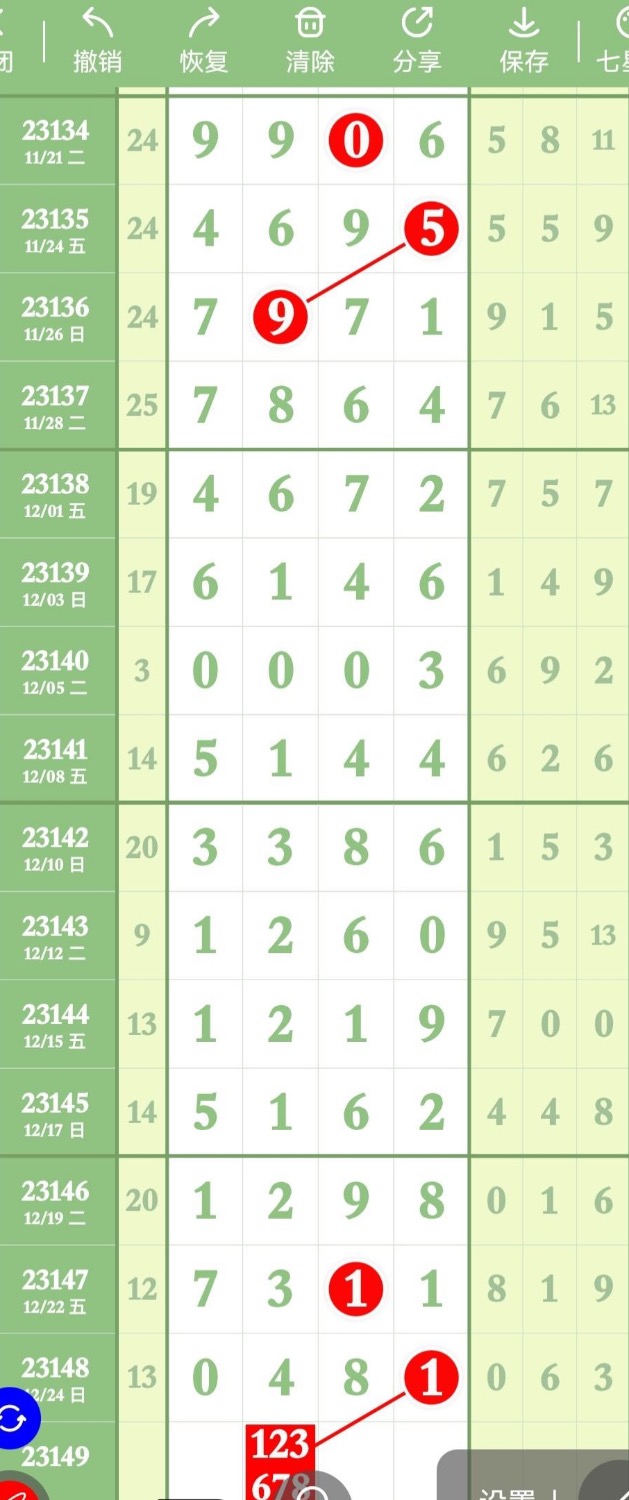Viewport: 629px width, 1500px height.
Task: Share the chart via 分享
Action: (x=417, y=40)
